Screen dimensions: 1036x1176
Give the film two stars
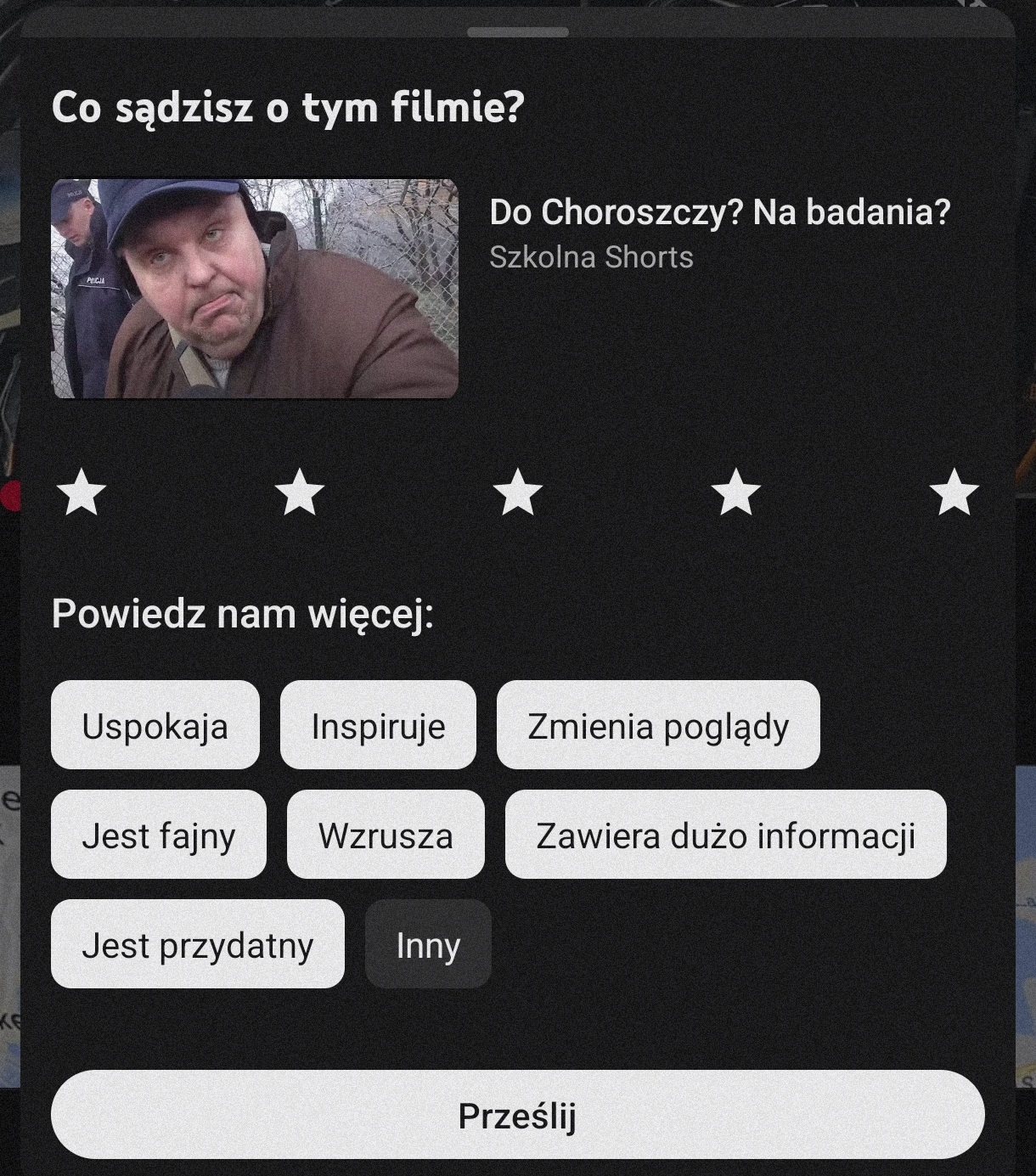(300, 493)
